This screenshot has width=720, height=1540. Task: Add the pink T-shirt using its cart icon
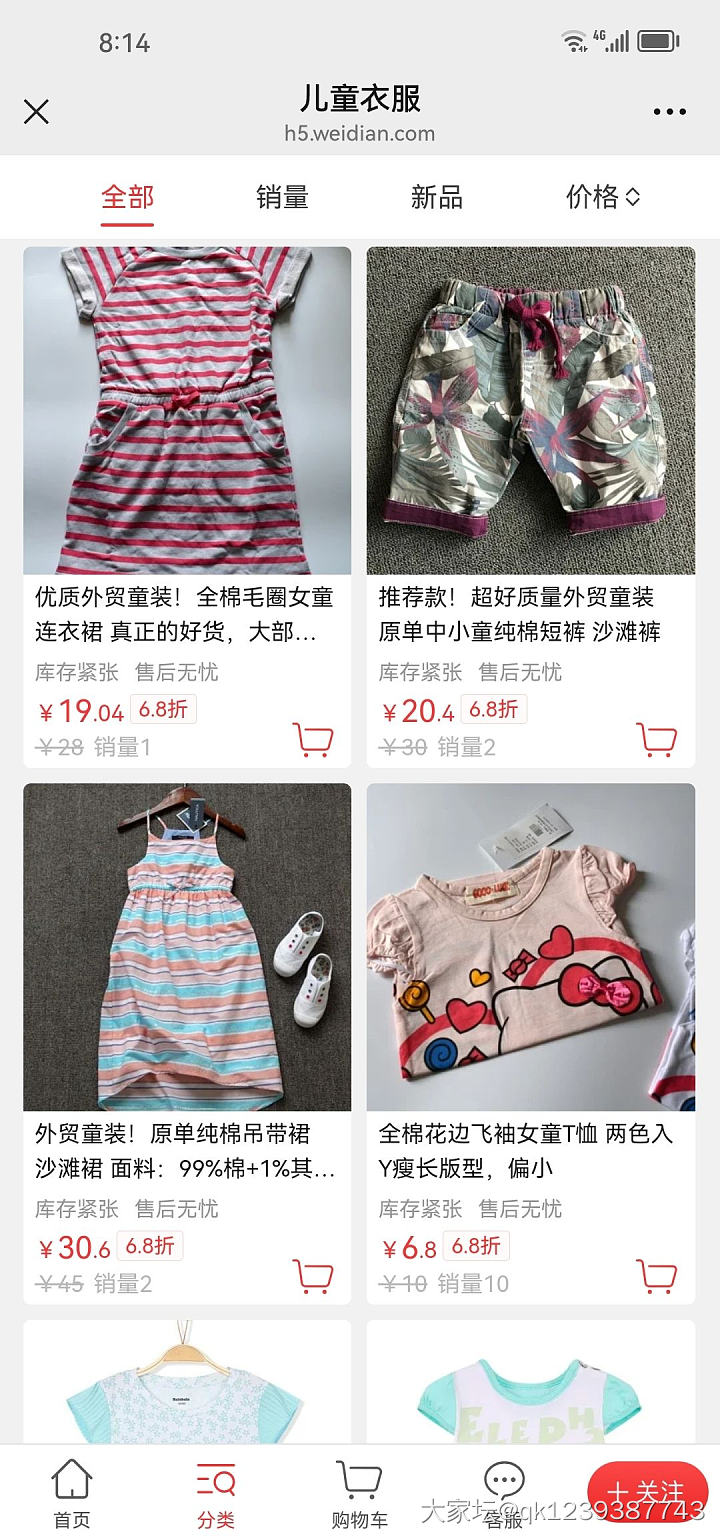(658, 1274)
